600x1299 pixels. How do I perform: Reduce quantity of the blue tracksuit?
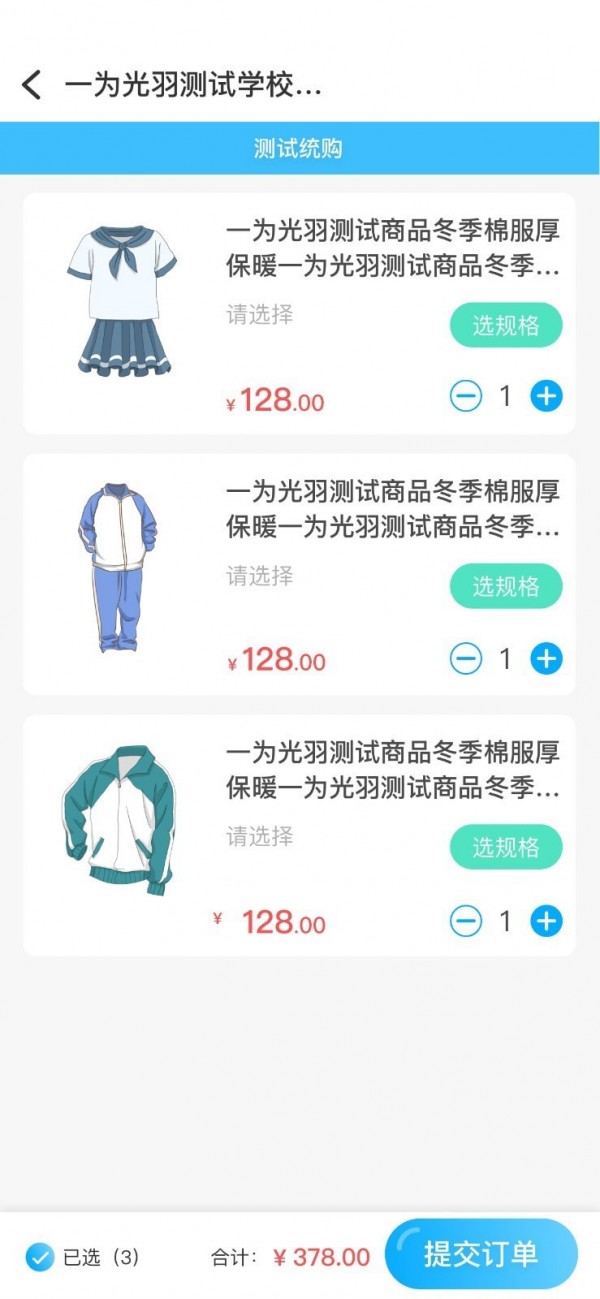click(465, 659)
